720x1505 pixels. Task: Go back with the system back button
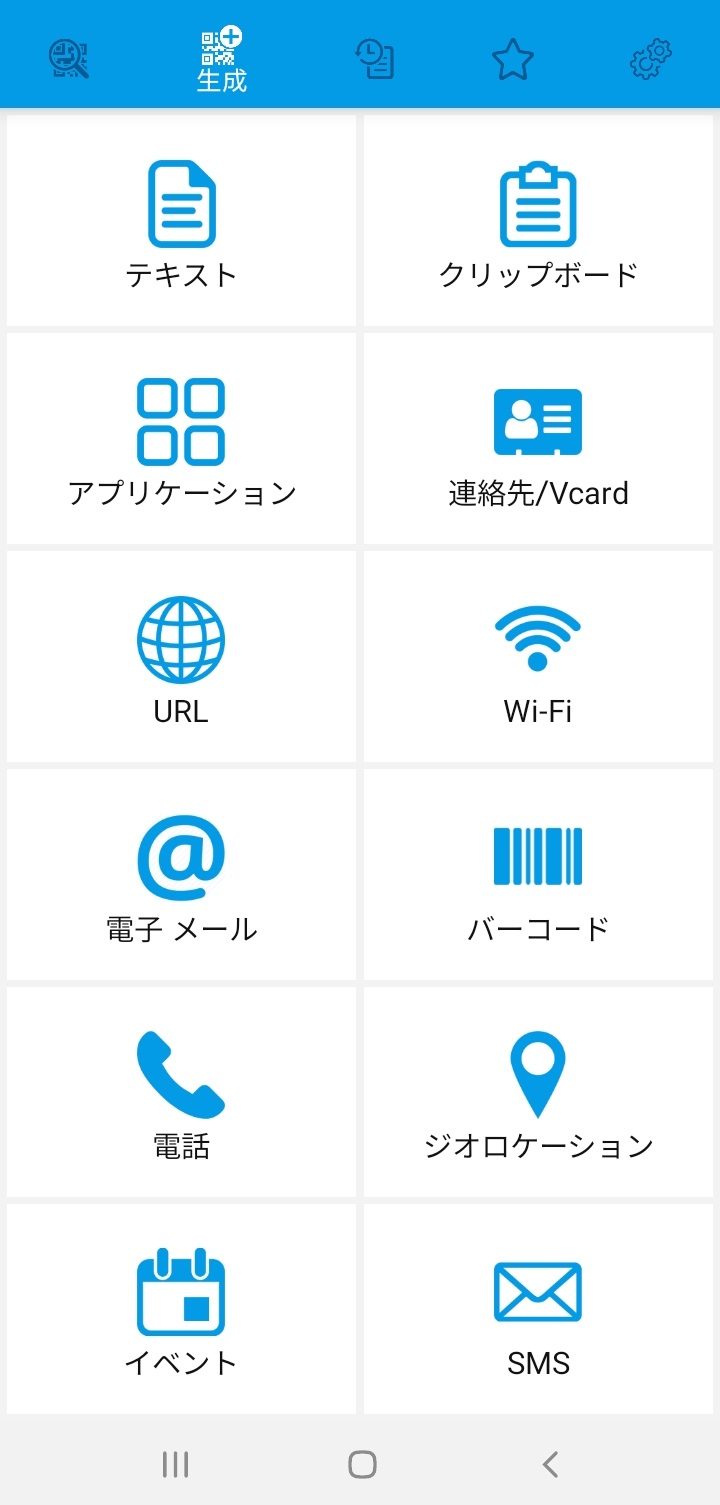pos(549,1464)
